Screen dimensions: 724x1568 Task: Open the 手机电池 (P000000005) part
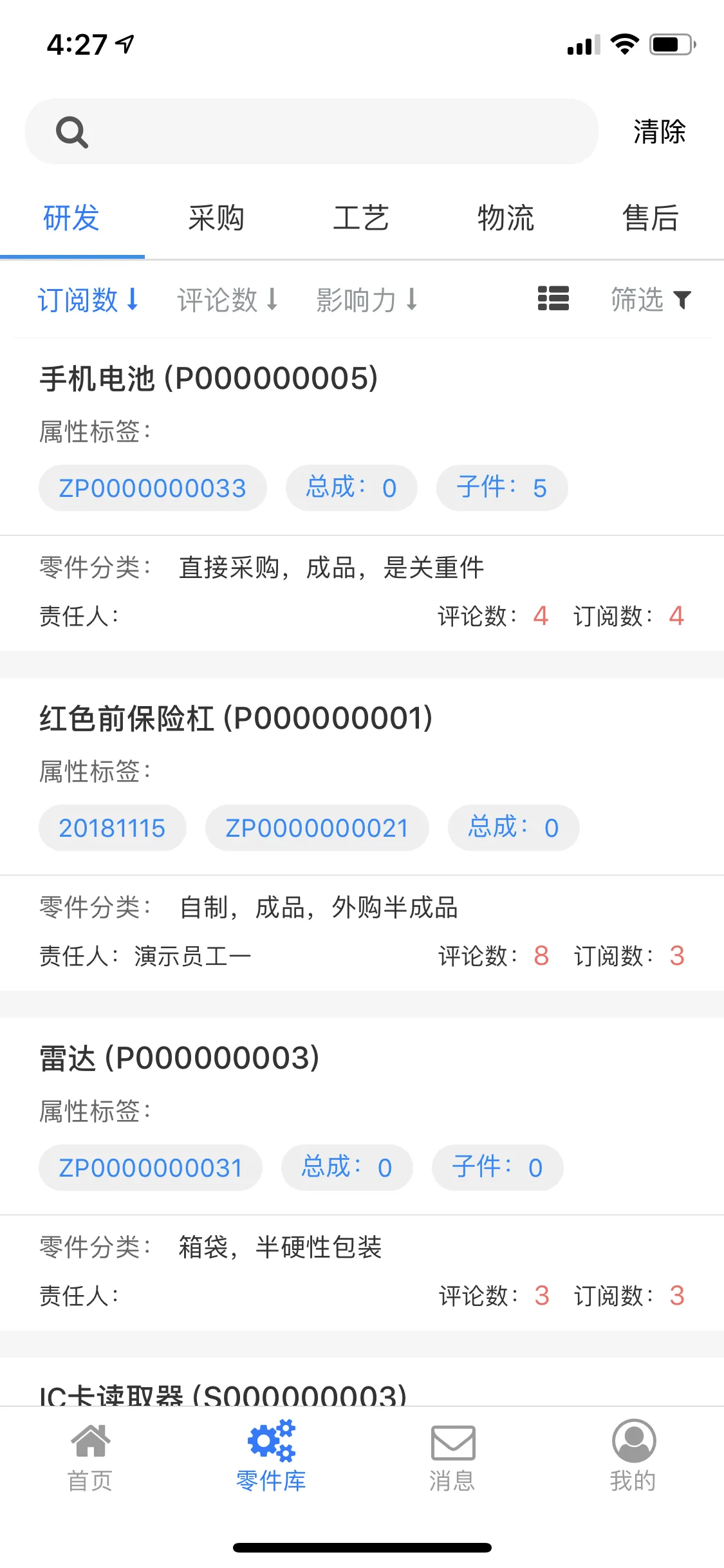[x=209, y=378]
